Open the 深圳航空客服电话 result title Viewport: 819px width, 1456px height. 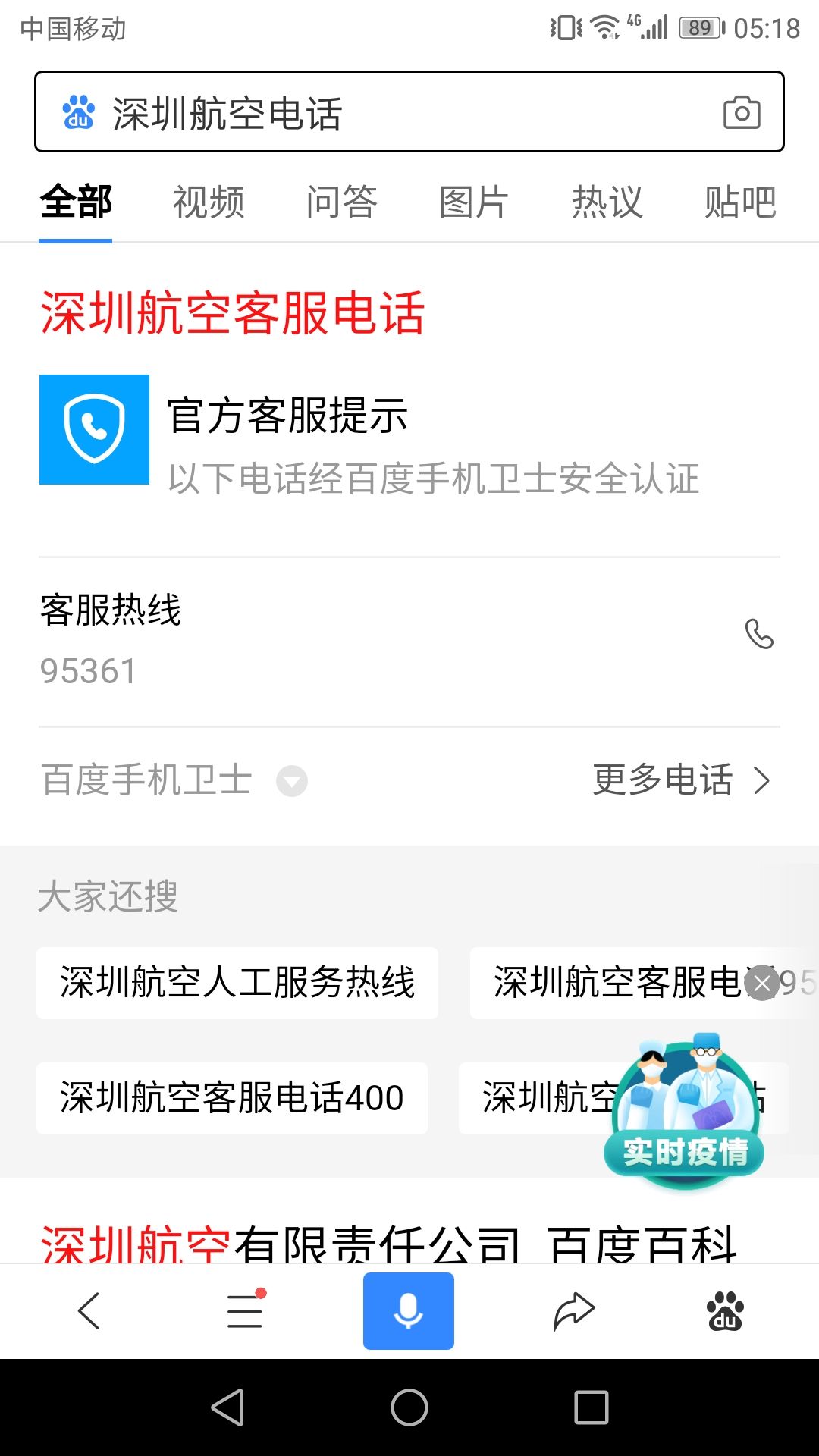point(232,313)
